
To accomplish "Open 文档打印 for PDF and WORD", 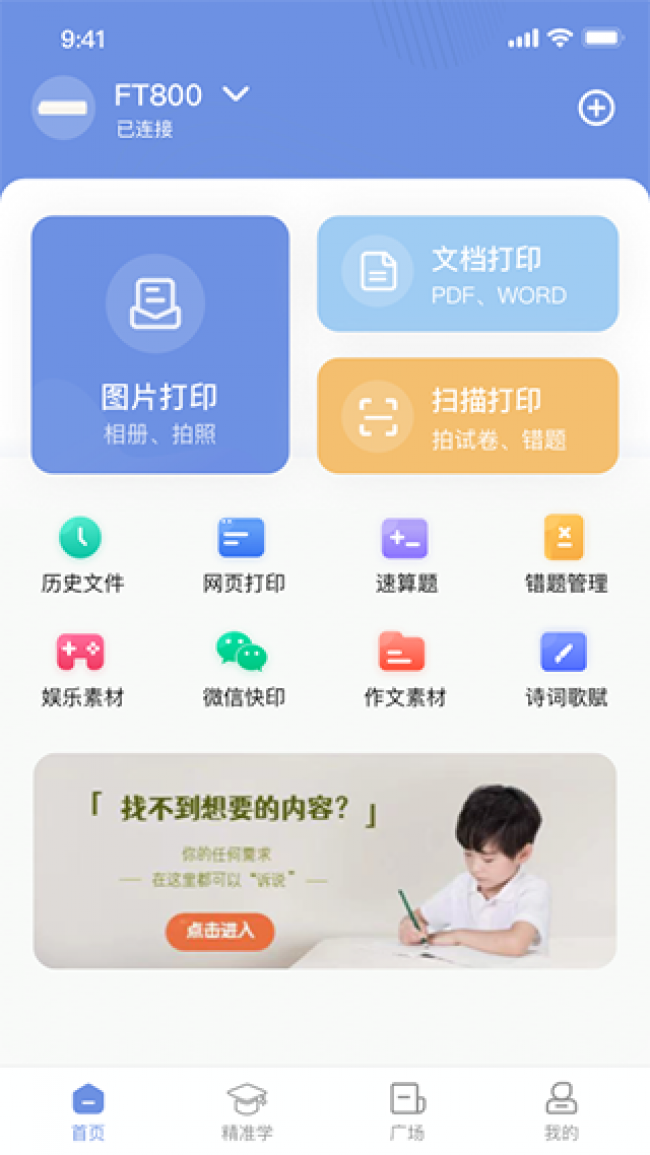I will (x=468, y=274).
